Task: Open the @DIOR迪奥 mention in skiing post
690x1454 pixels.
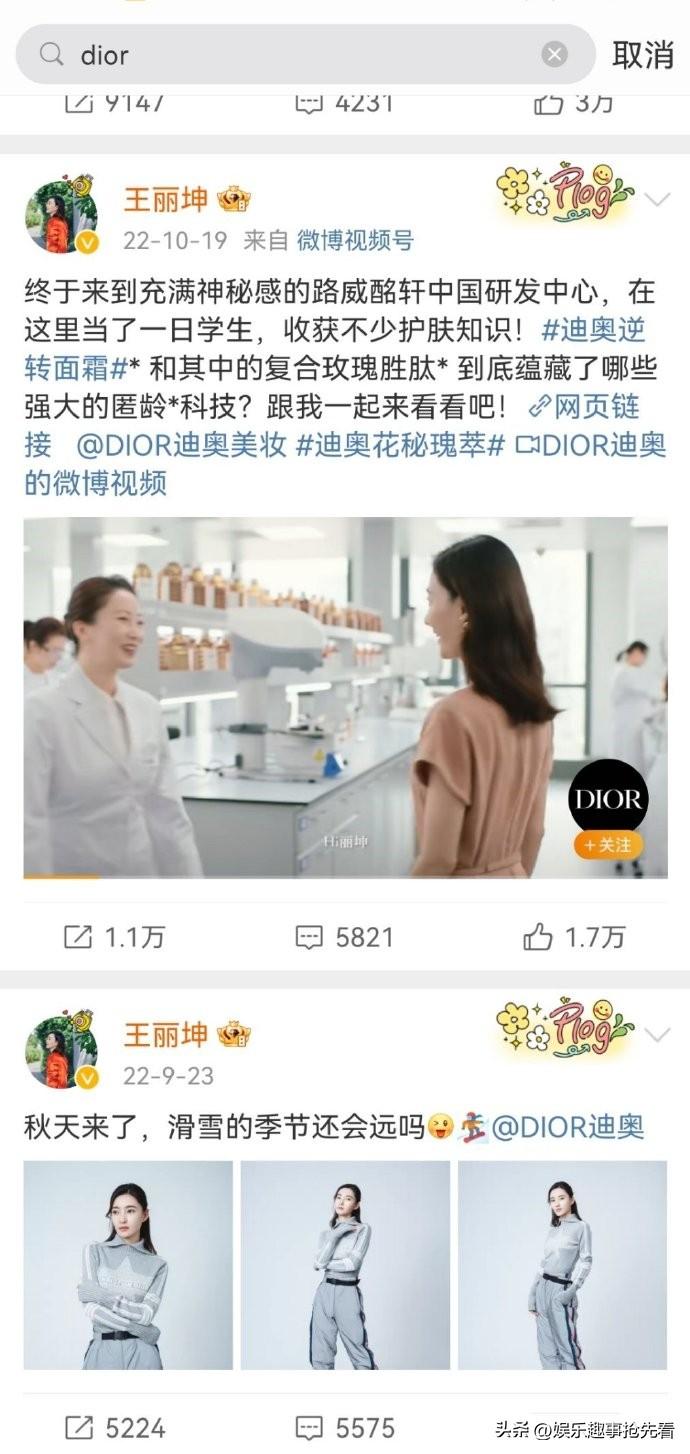Action: (567, 1128)
